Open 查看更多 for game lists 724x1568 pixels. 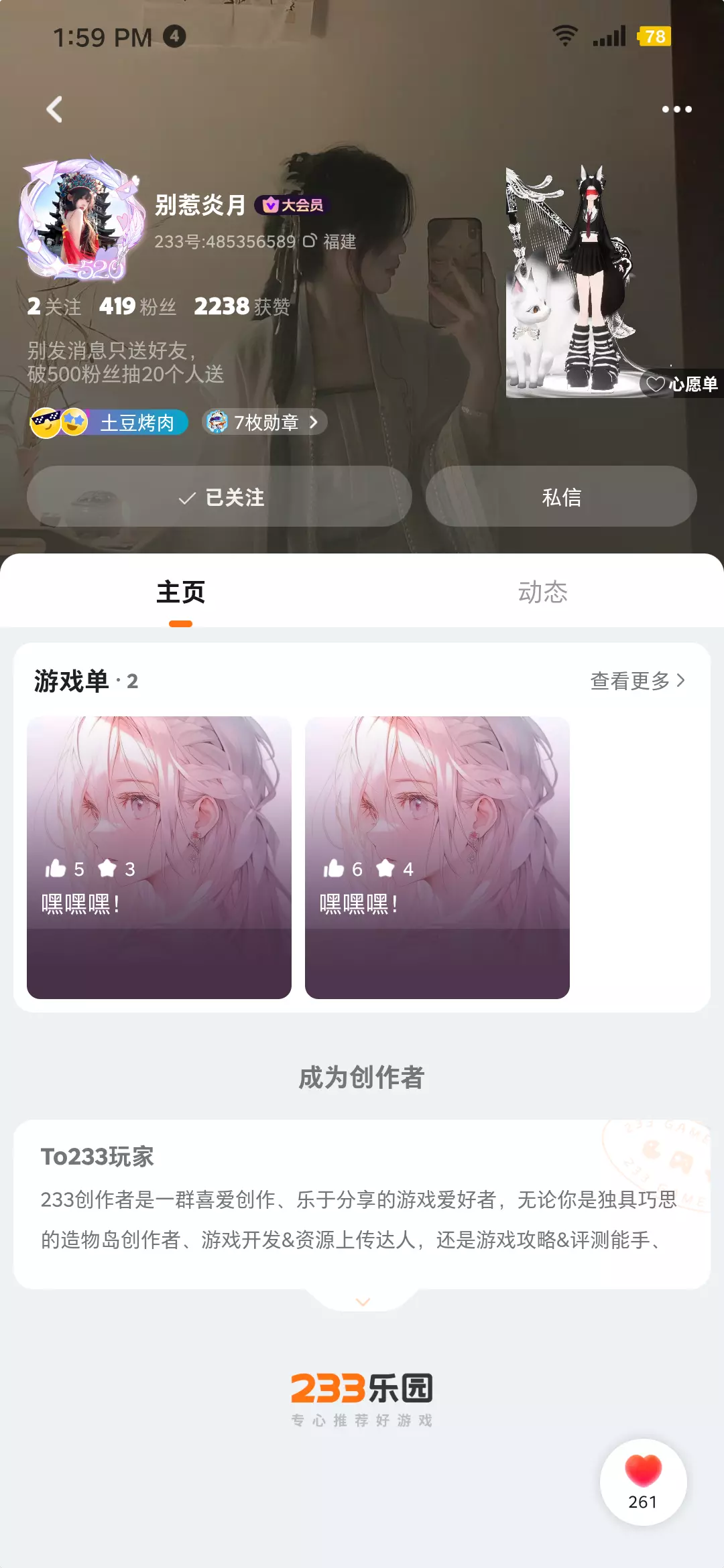point(638,681)
